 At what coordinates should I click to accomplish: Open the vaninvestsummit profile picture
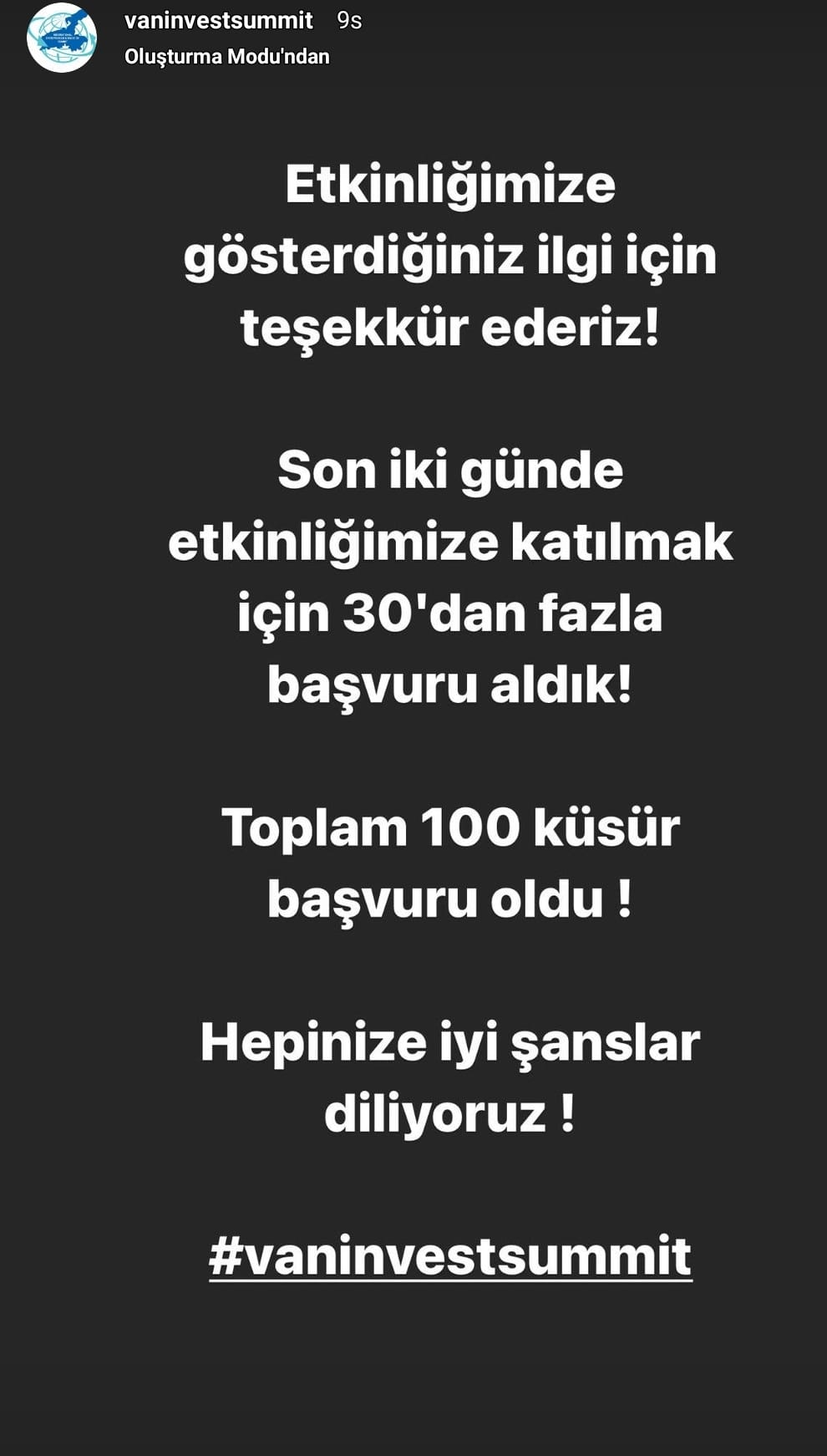pos(61,38)
